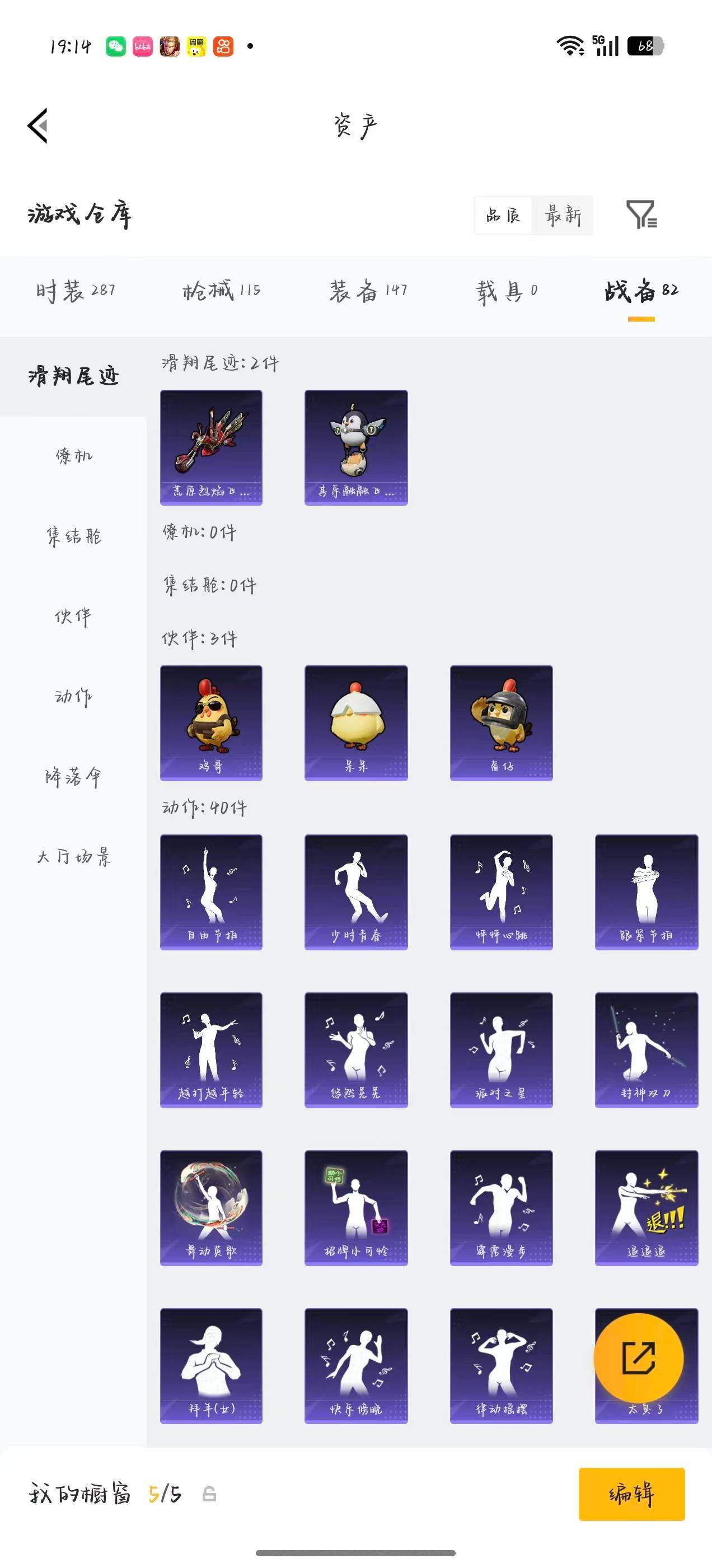
Task: Sort warehouse by 品质
Action: [x=503, y=216]
